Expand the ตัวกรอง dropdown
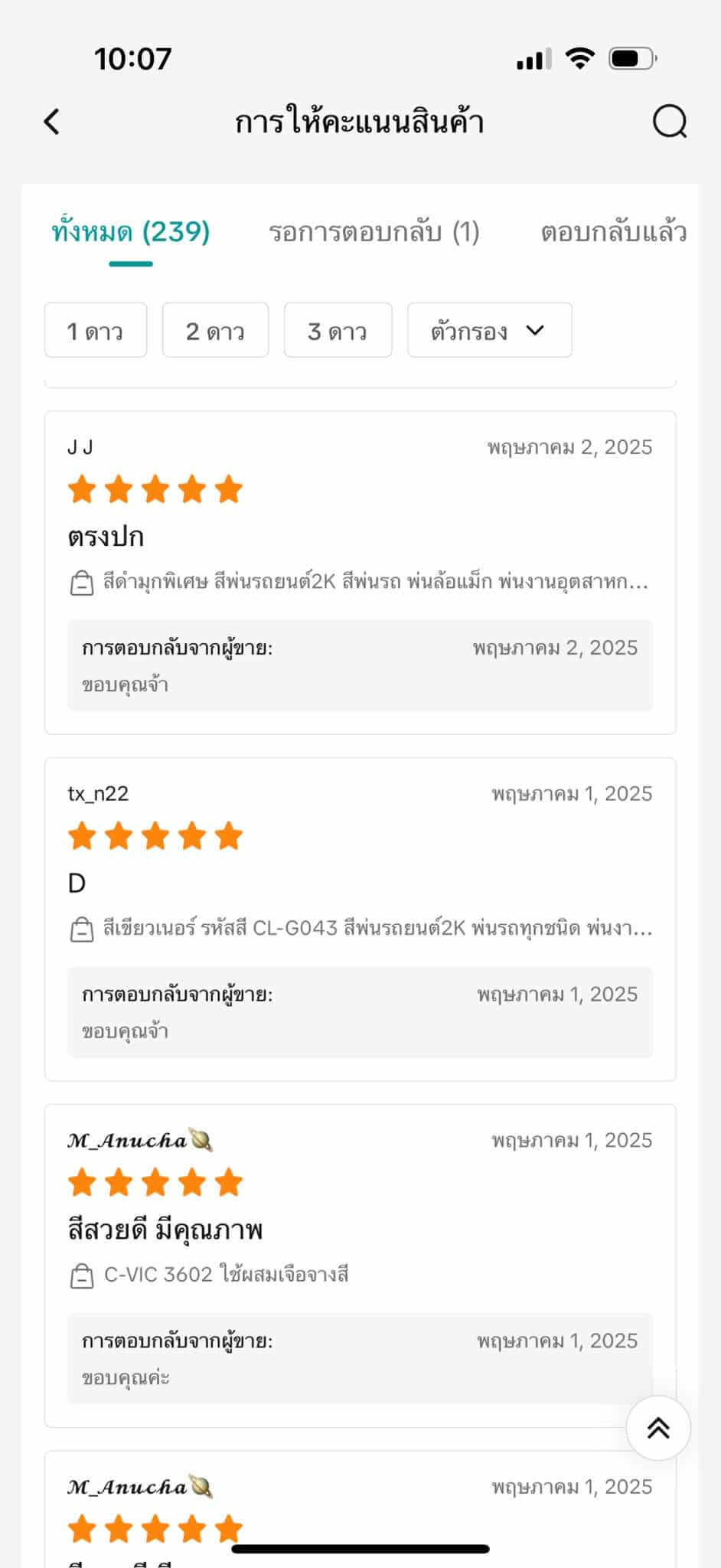 tap(489, 331)
